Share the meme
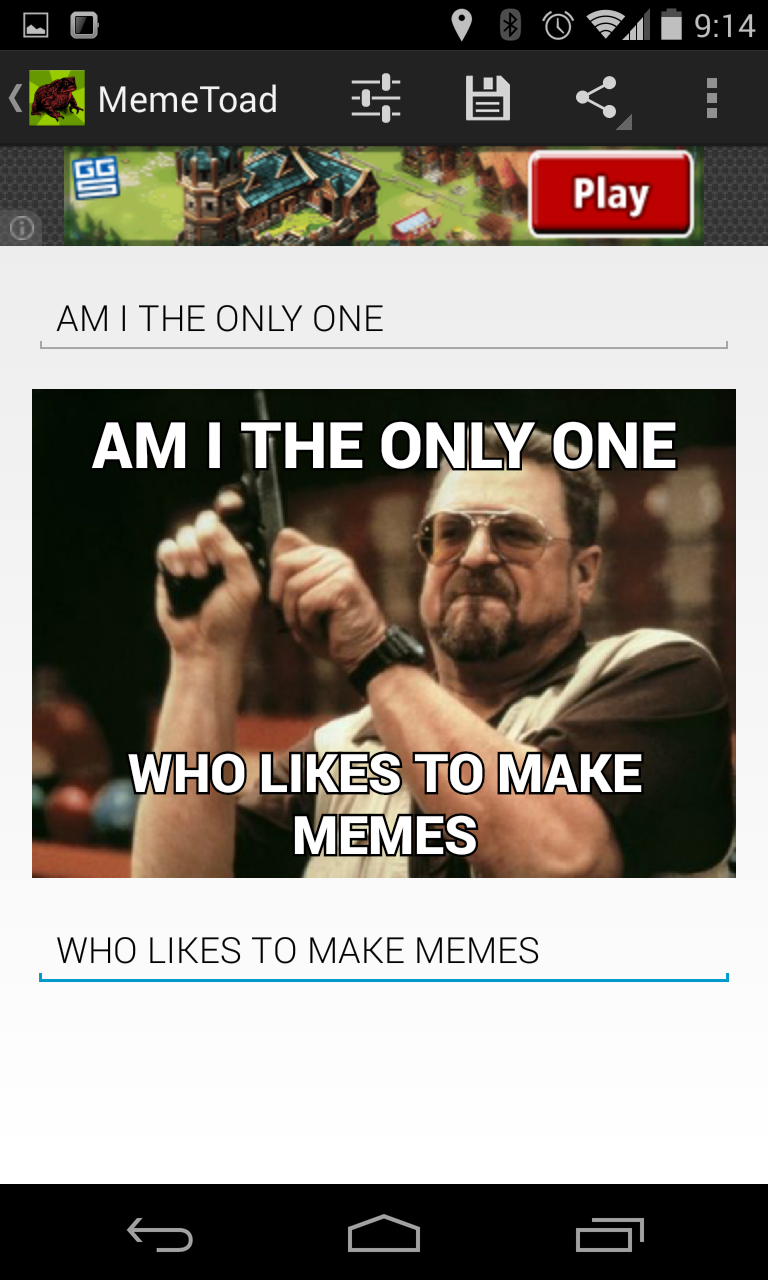Screen dimensions: 768x1280 [x=597, y=99]
